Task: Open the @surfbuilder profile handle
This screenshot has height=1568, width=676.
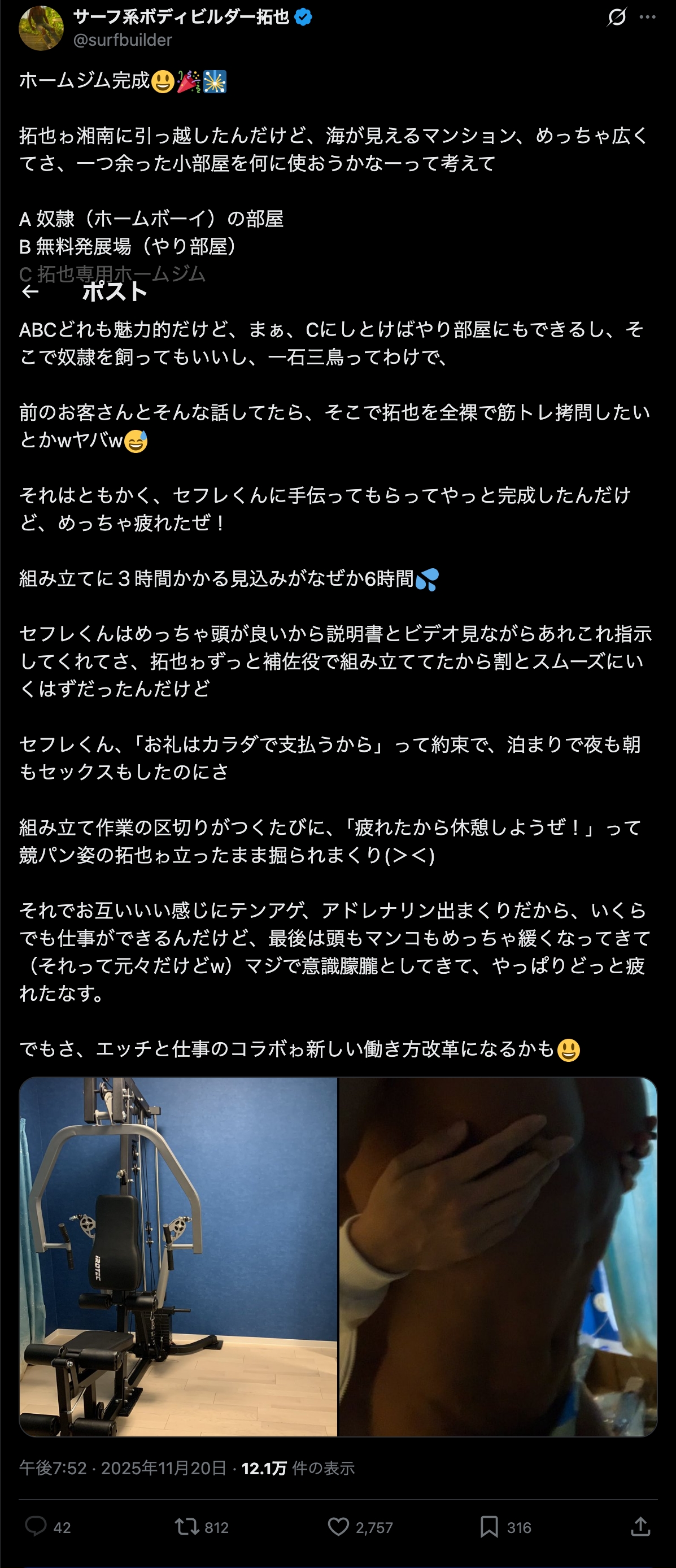Action: 123,40
